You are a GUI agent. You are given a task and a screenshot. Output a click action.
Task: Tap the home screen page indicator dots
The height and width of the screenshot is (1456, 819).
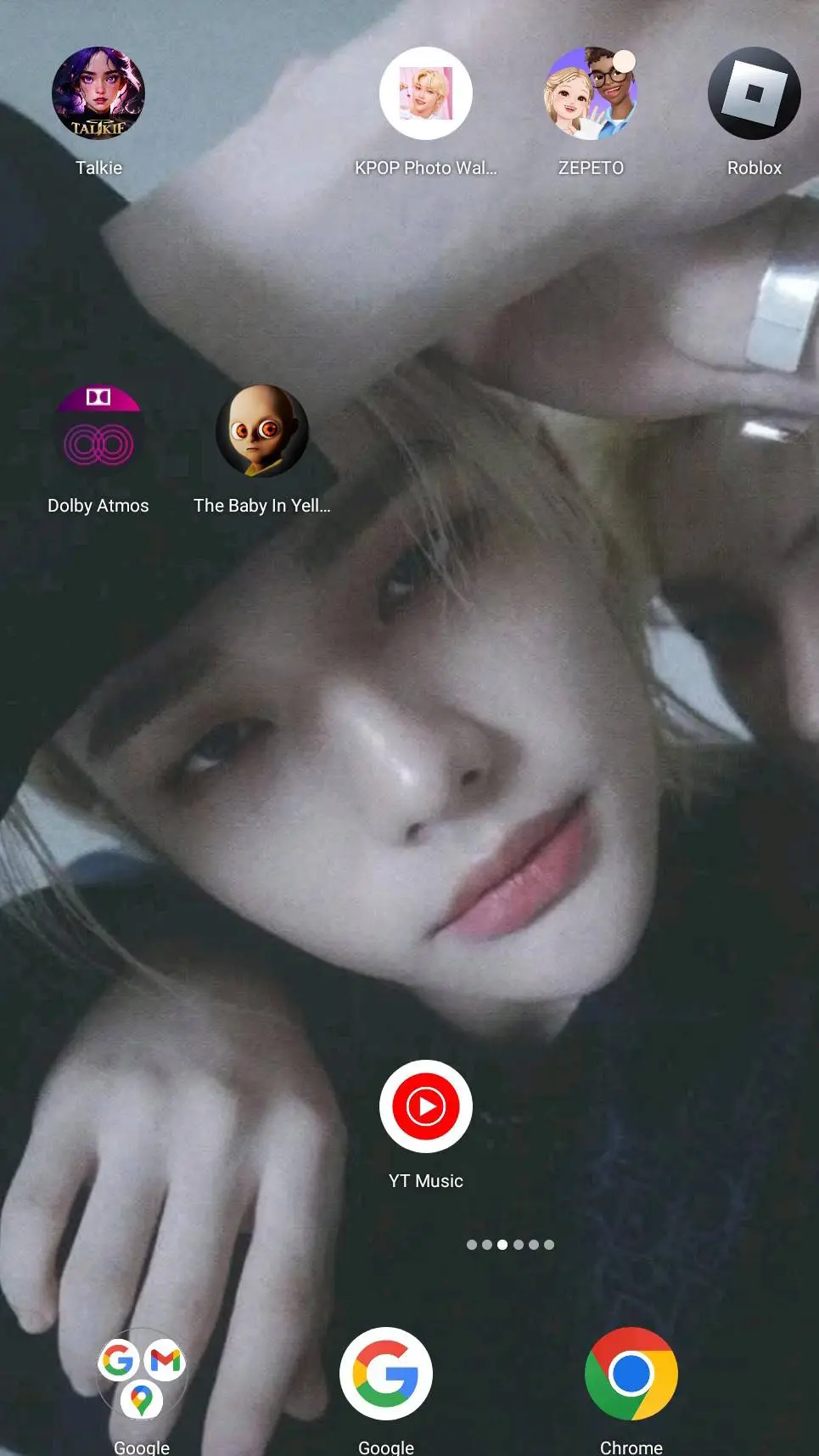click(x=510, y=1245)
